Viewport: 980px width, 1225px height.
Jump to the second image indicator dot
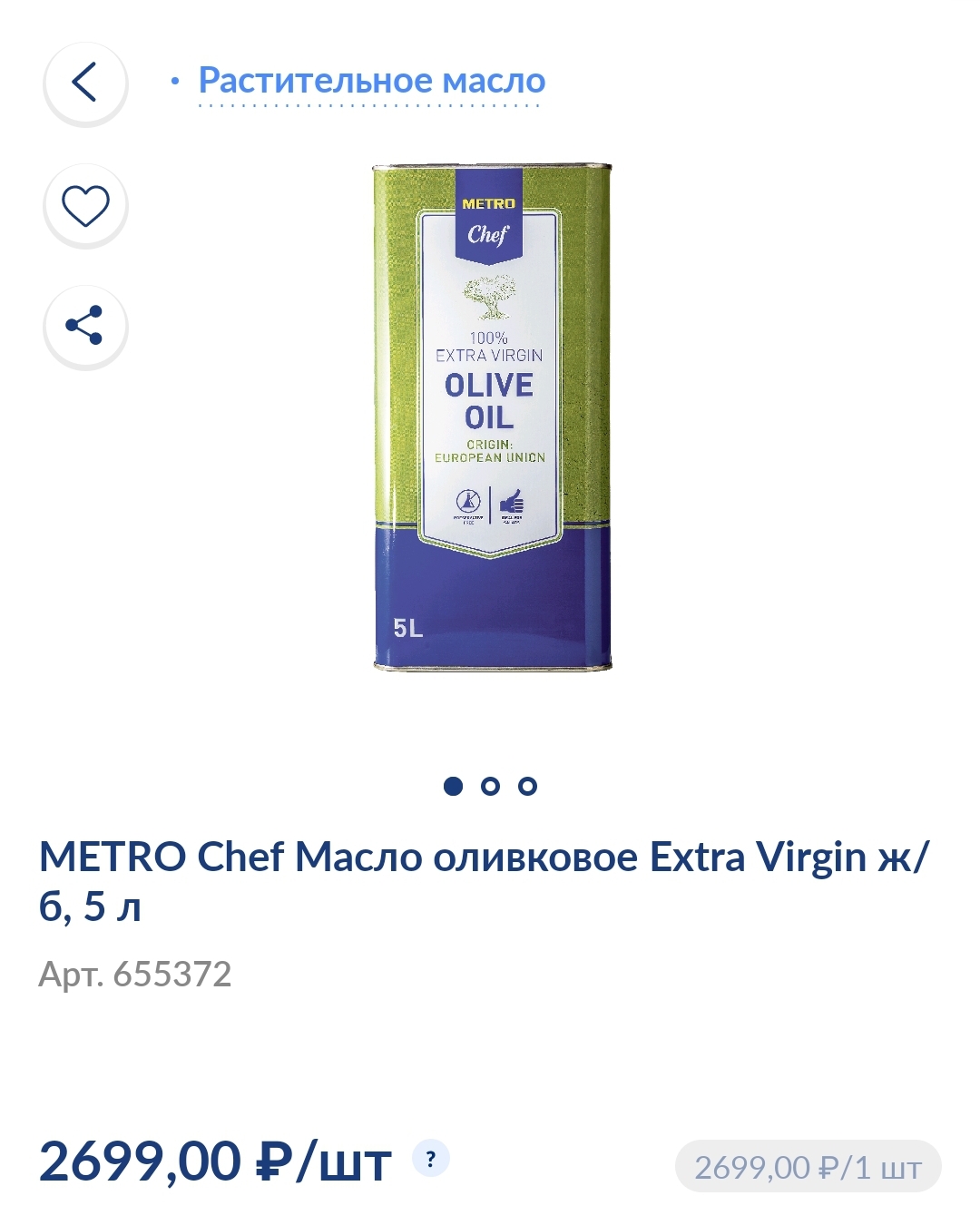491,786
